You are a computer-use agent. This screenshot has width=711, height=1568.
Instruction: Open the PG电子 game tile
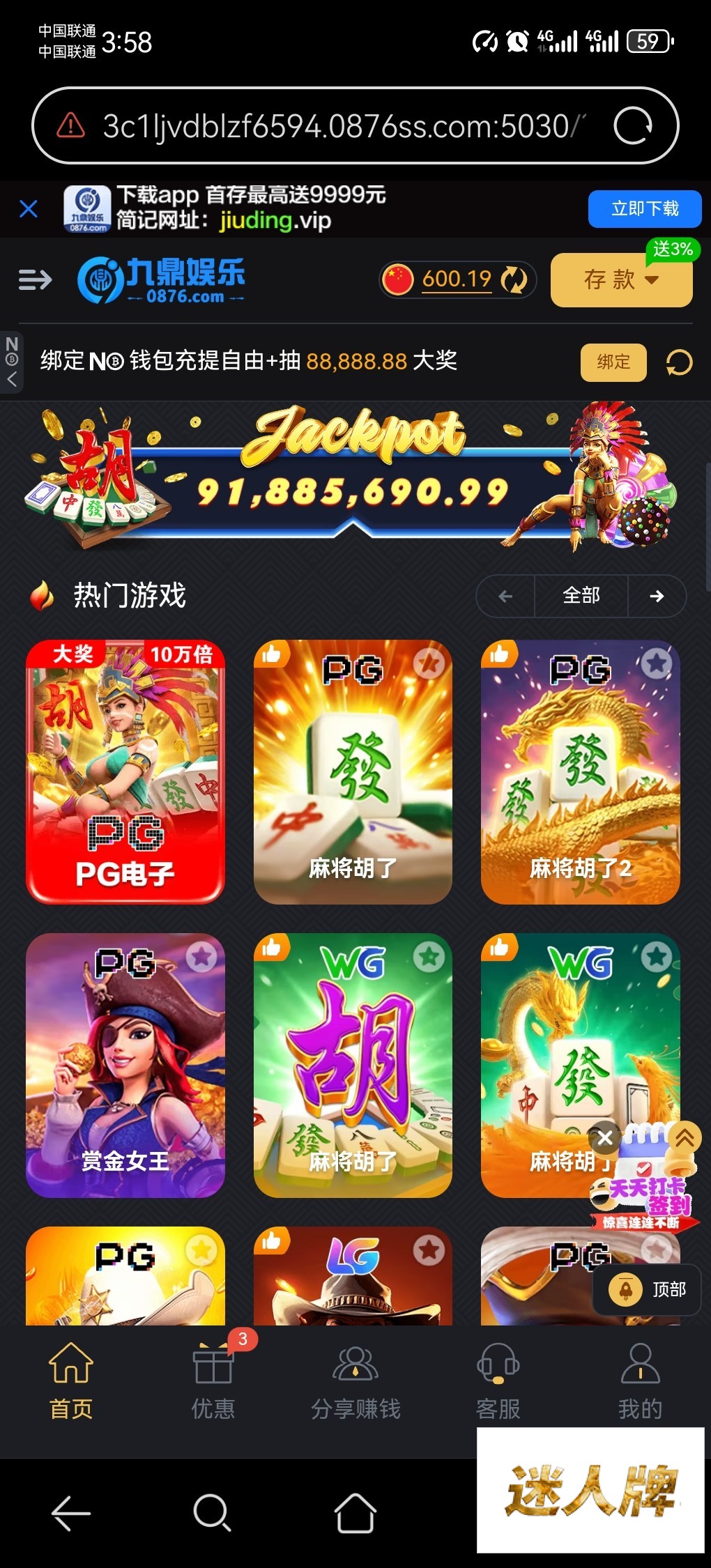125,771
